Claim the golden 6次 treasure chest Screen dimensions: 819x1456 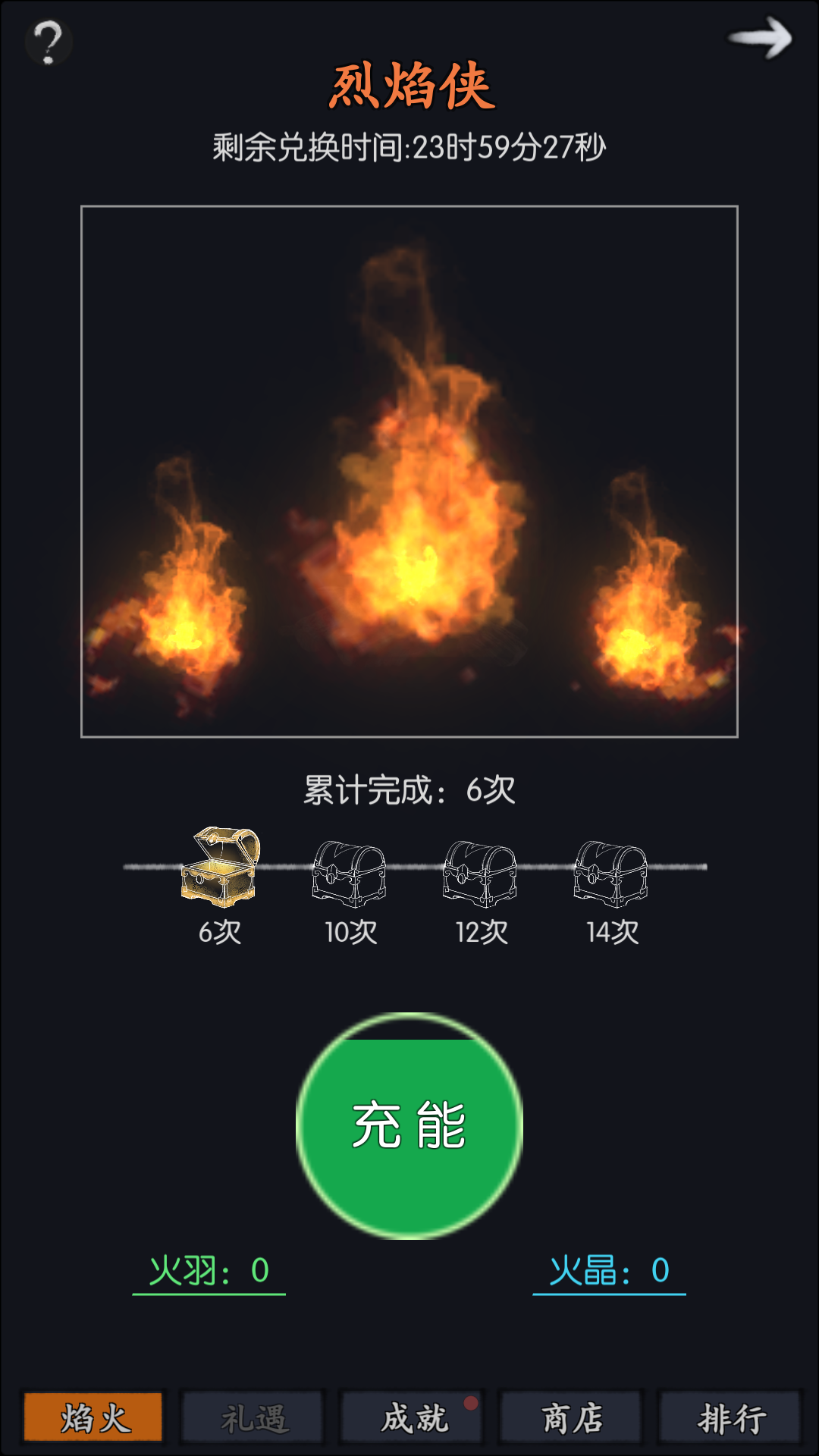pyautogui.click(x=220, y=868)
